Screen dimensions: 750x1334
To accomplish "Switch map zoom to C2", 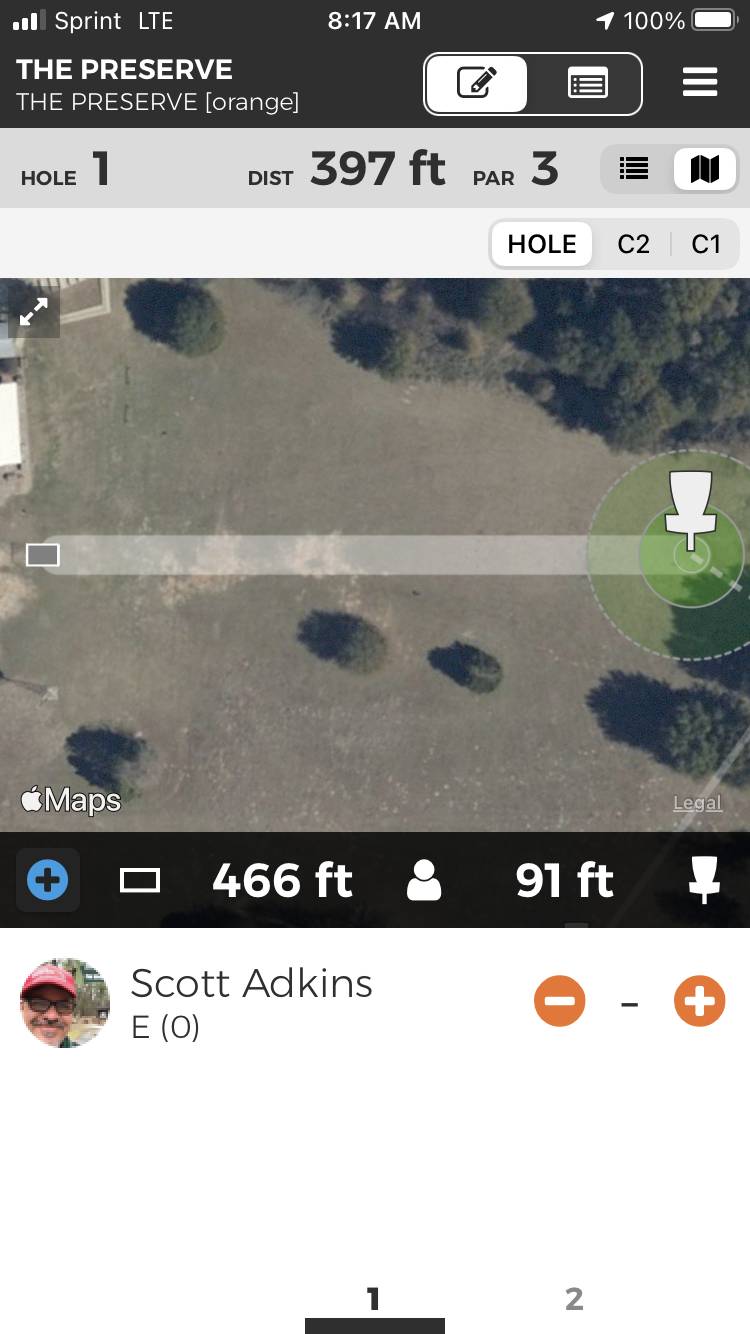I will point(633,244).
